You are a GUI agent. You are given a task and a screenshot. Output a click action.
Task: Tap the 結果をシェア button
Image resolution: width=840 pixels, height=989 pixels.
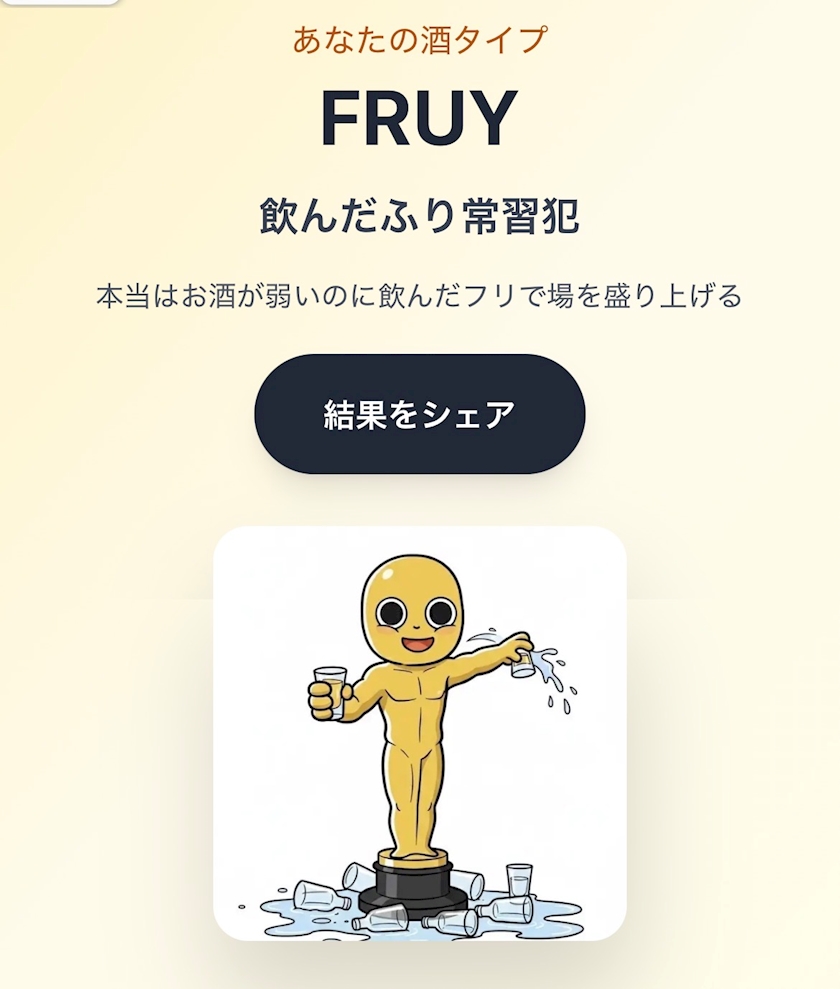click(x=419, y=414)
